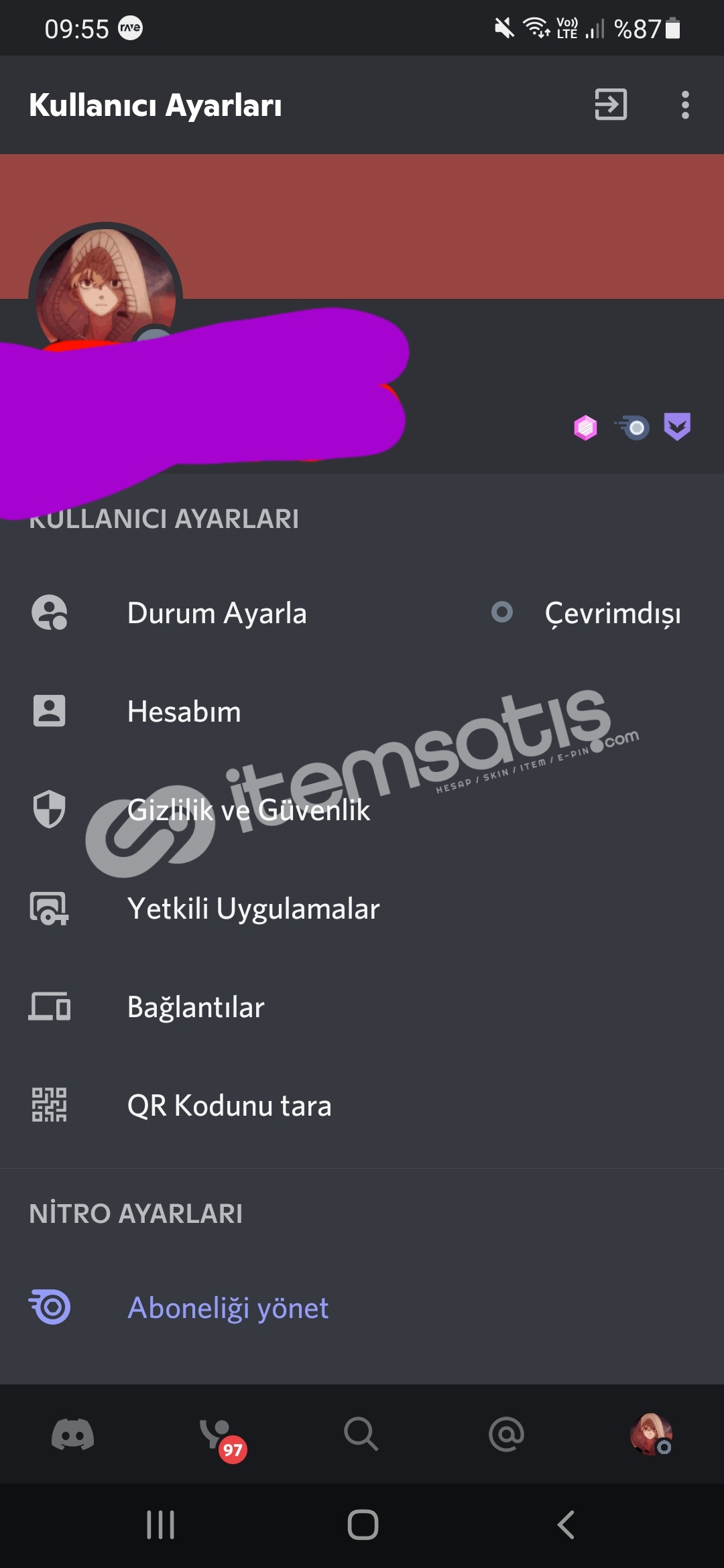Tap the log out icon in header
724x1568 pixels.
click(x=611, y=105)
